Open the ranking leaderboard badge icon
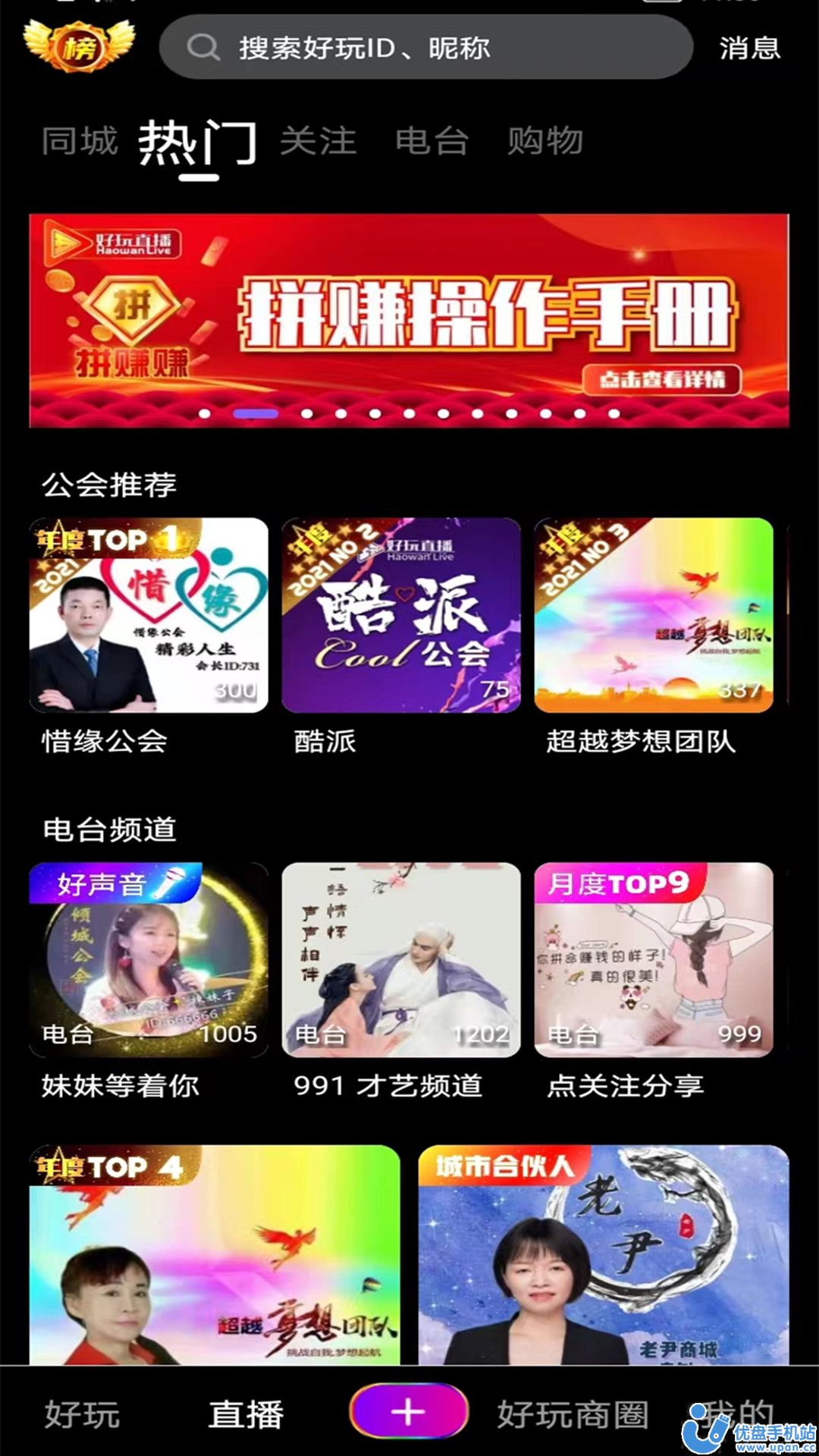The image size is (819, 1456). (x=80, y=47)
